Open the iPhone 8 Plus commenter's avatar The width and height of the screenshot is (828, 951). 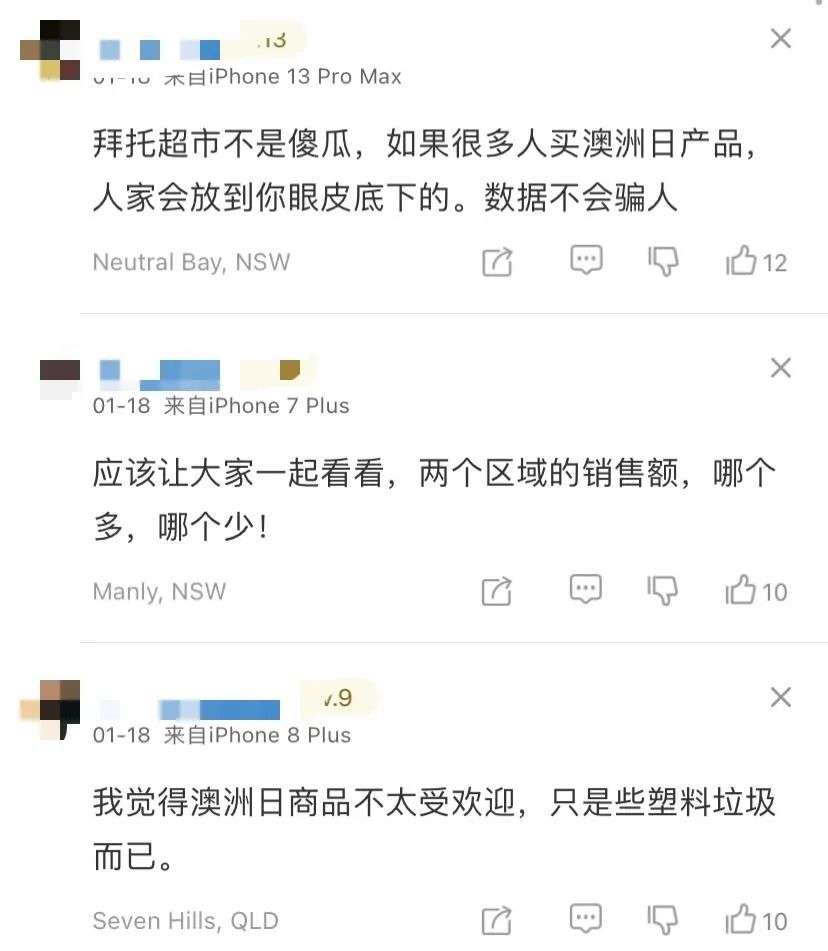50,707
